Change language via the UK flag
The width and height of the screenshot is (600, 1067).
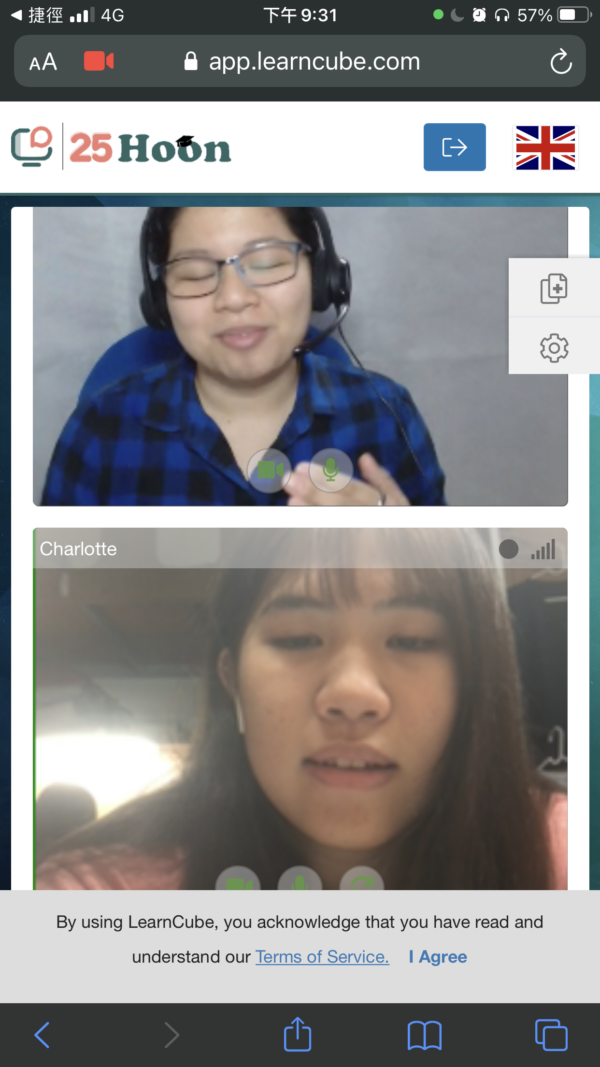pos(546,148)
